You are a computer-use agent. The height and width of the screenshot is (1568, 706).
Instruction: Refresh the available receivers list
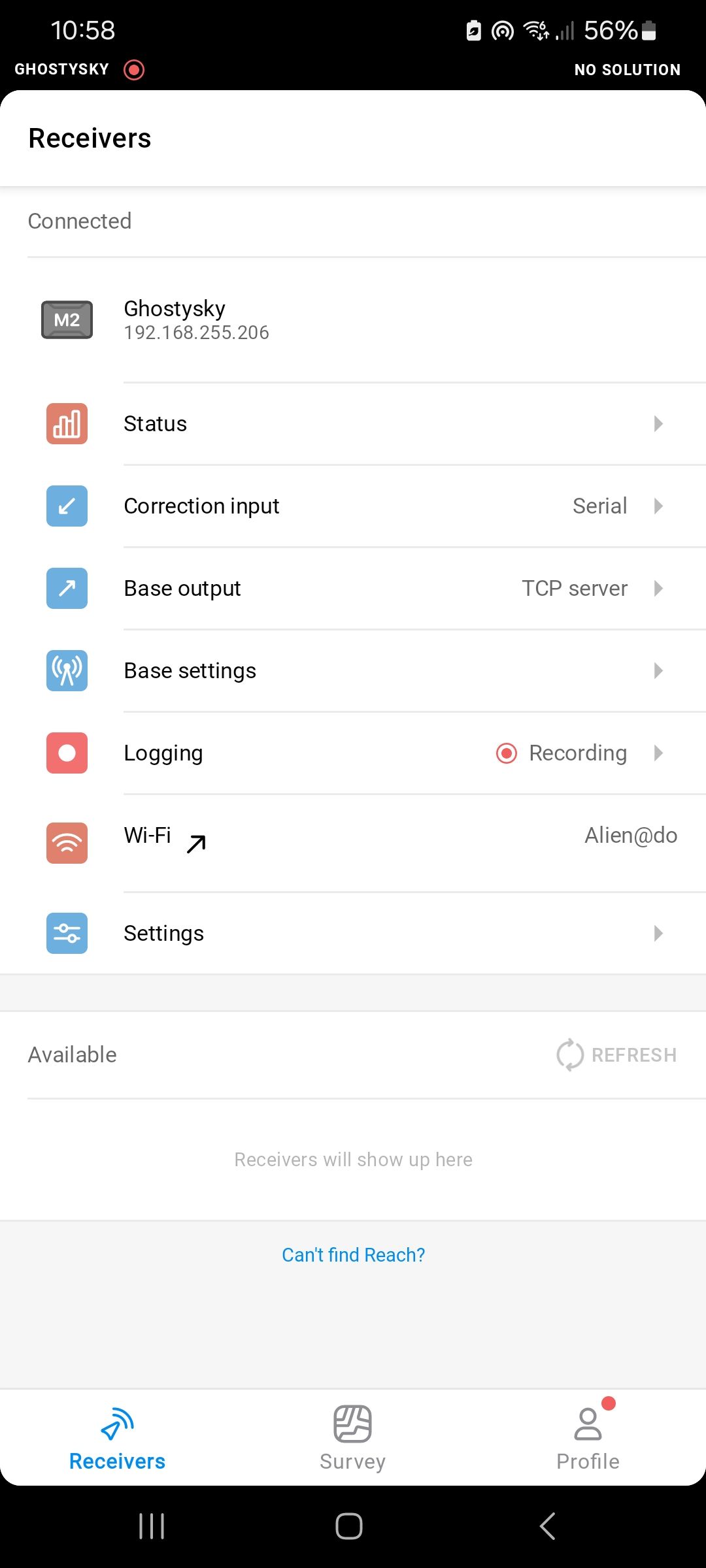click(x=616, y=1054)
